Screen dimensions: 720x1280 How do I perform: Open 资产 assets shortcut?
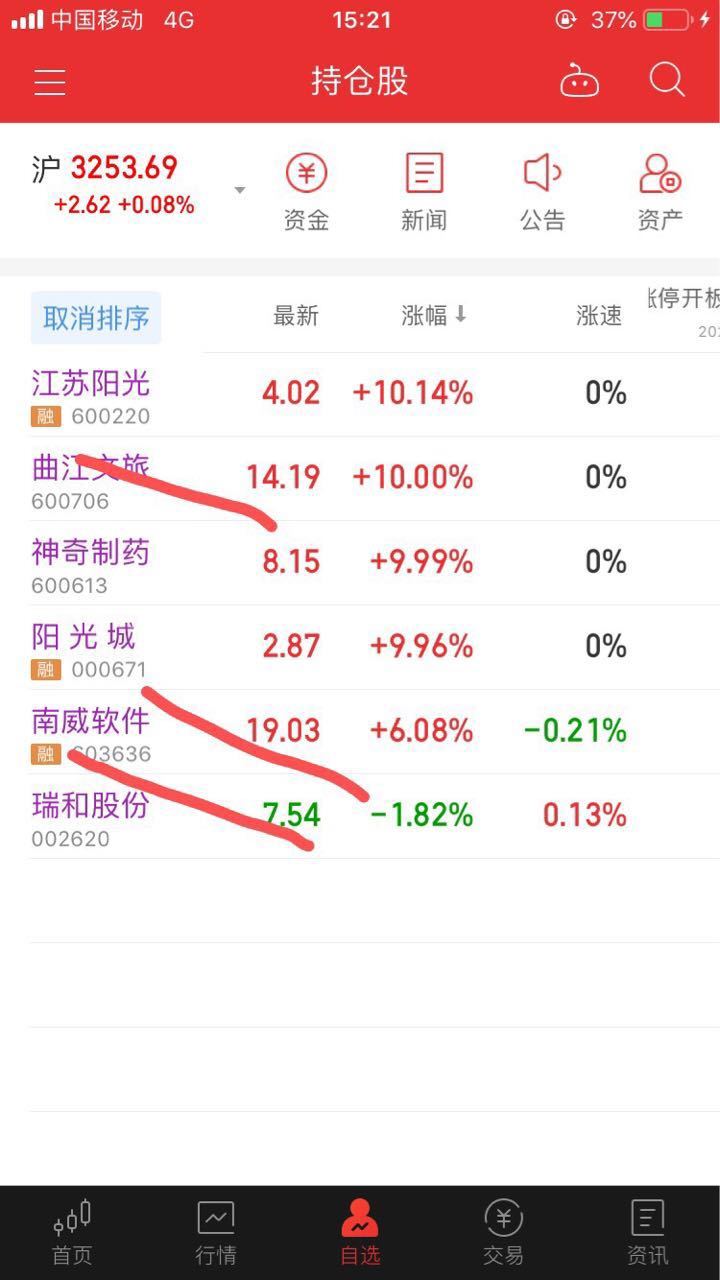coord(660,192)
